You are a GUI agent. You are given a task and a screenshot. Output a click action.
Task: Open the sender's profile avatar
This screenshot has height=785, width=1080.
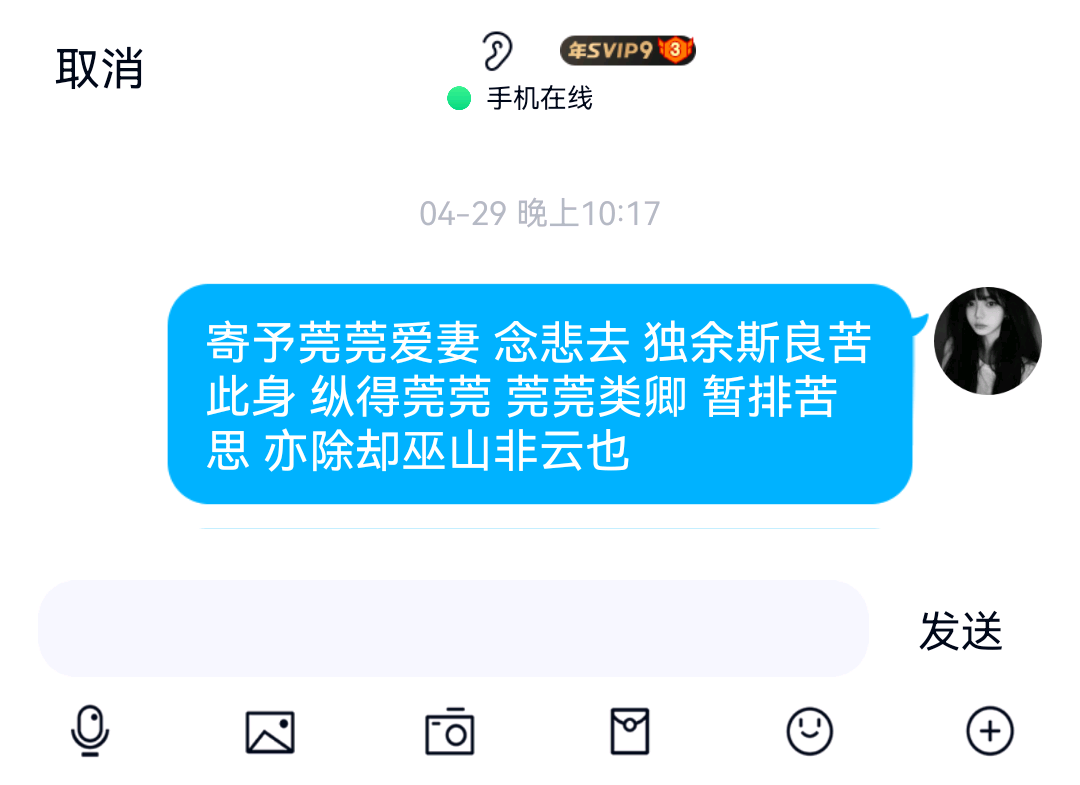pos(987,341)
